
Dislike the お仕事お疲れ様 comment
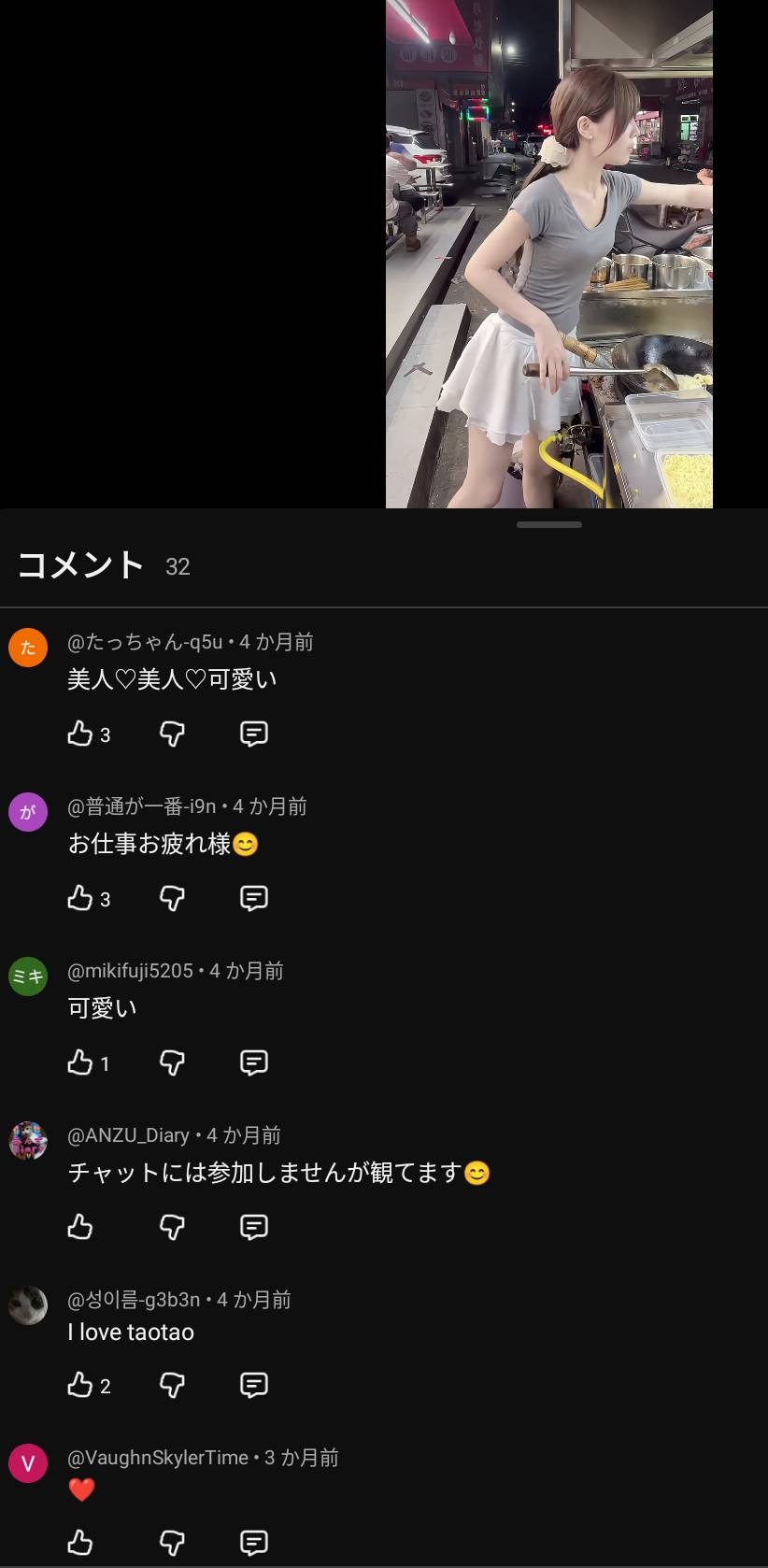(x=172, y=898)
